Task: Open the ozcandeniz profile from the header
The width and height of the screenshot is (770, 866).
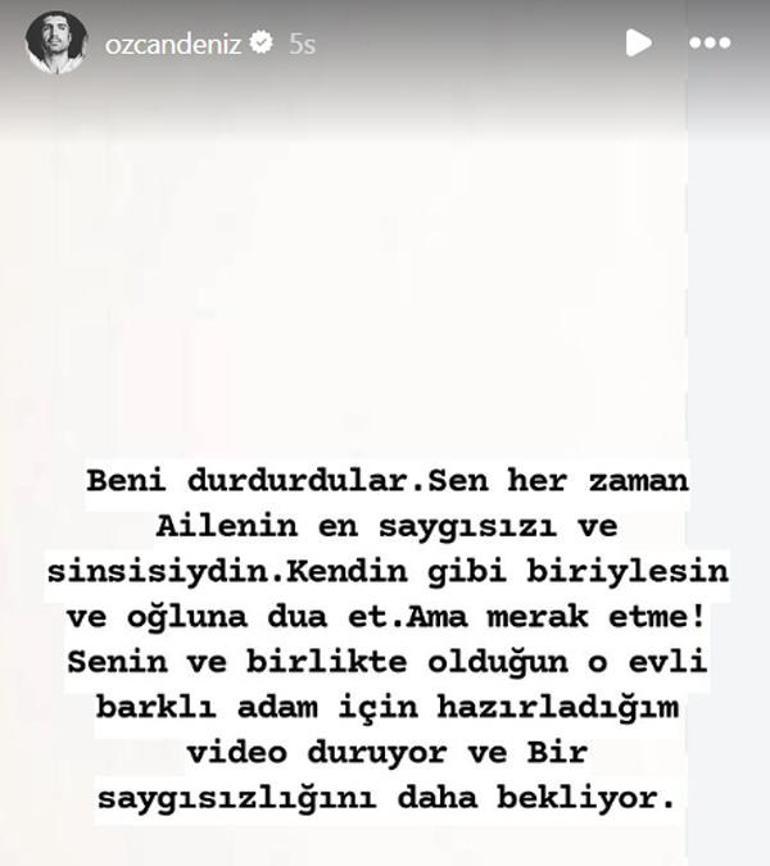Action: (x=177, y=44)
